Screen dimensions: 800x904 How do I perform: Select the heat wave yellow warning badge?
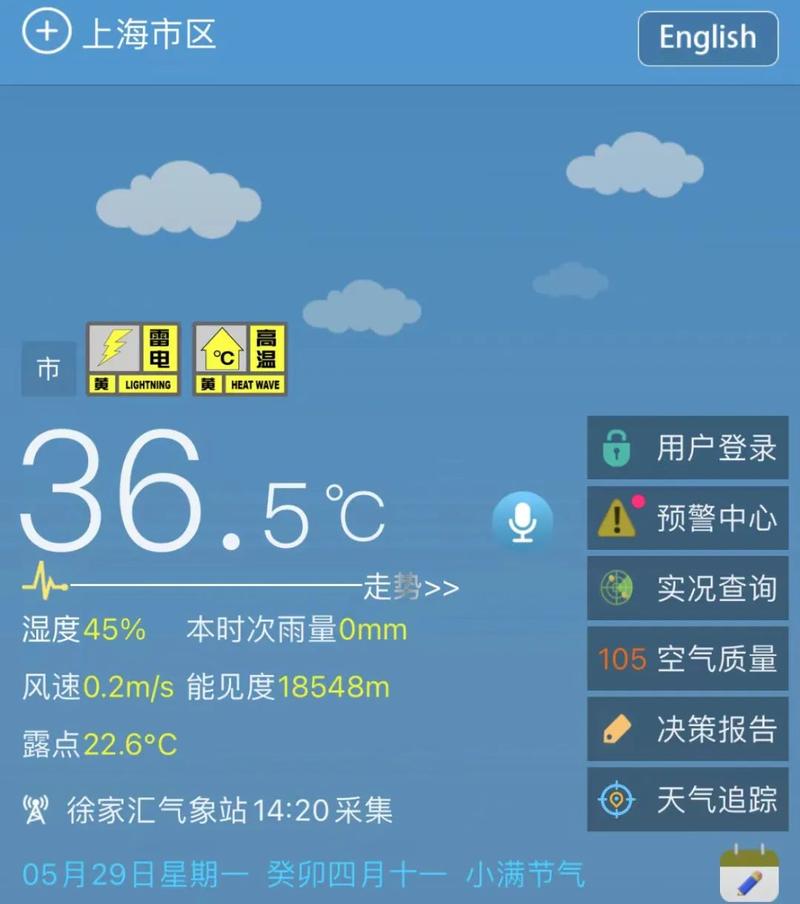point(240,357)
